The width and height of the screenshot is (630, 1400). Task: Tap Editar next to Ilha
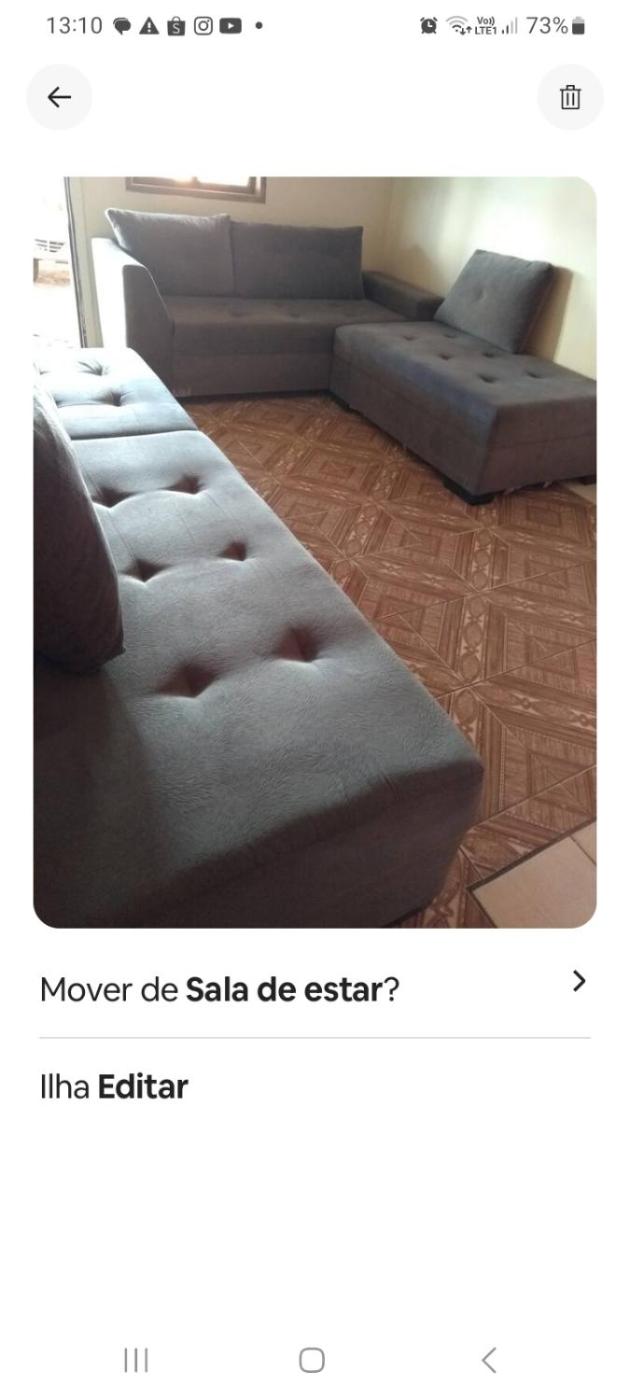click(142, 1087)
